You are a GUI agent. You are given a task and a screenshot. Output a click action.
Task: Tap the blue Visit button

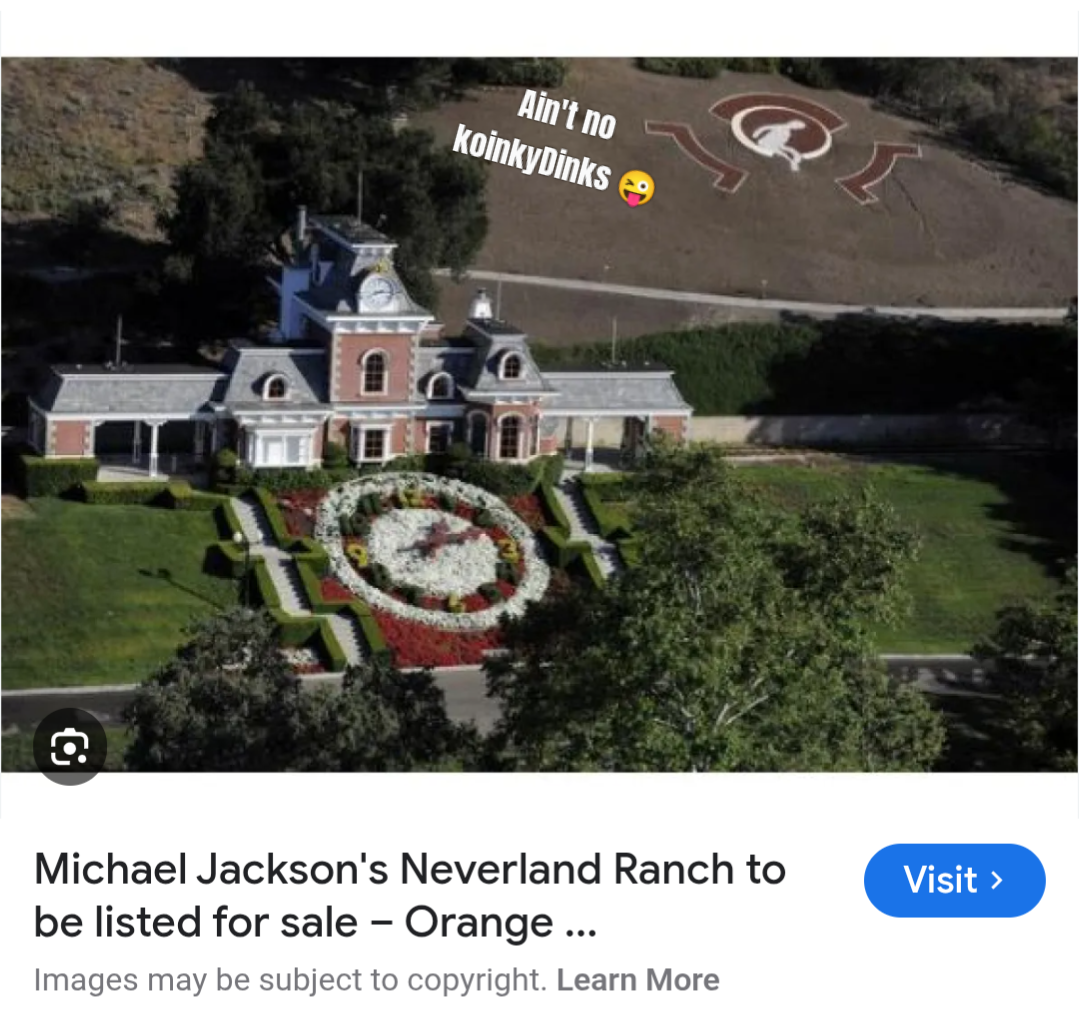pos(954,880)
